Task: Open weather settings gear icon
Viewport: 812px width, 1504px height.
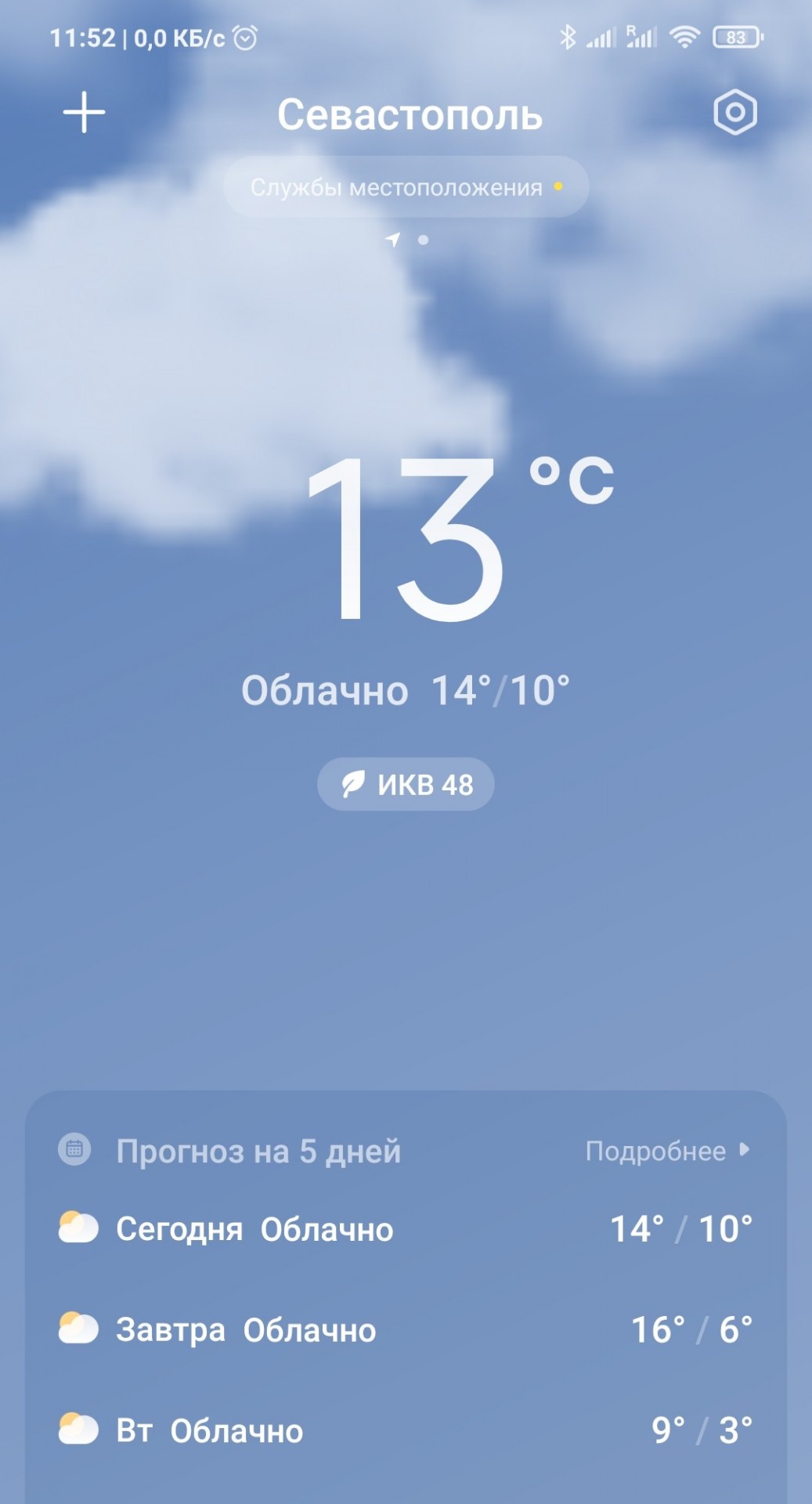Action: click(x=735, y=113)
